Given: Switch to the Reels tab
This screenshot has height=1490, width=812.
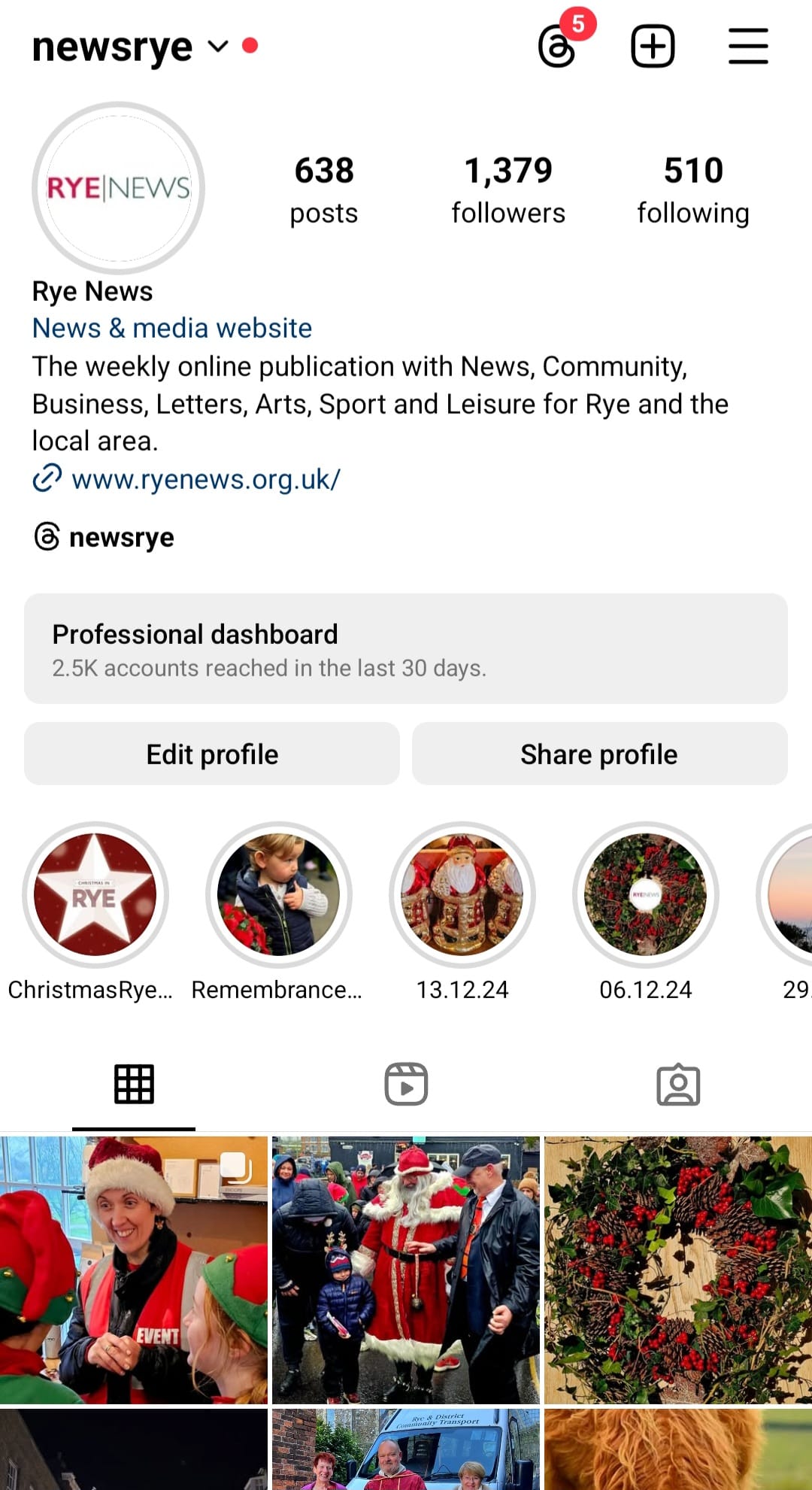Looking at the screenshot, I should coord(406,1084).
